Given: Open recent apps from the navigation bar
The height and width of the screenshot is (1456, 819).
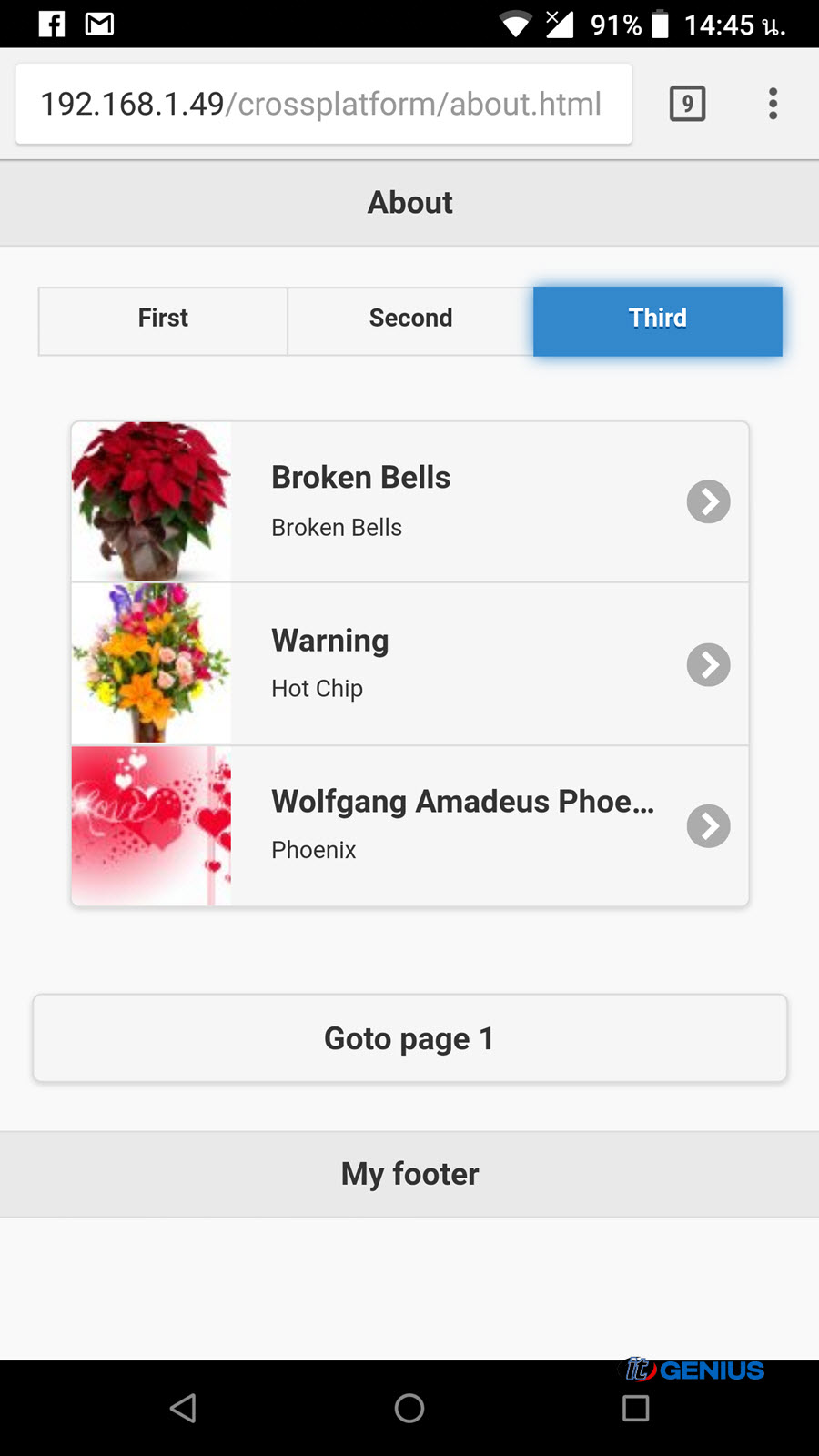Looking at the screenshot, I should (x=636, y=1408).
